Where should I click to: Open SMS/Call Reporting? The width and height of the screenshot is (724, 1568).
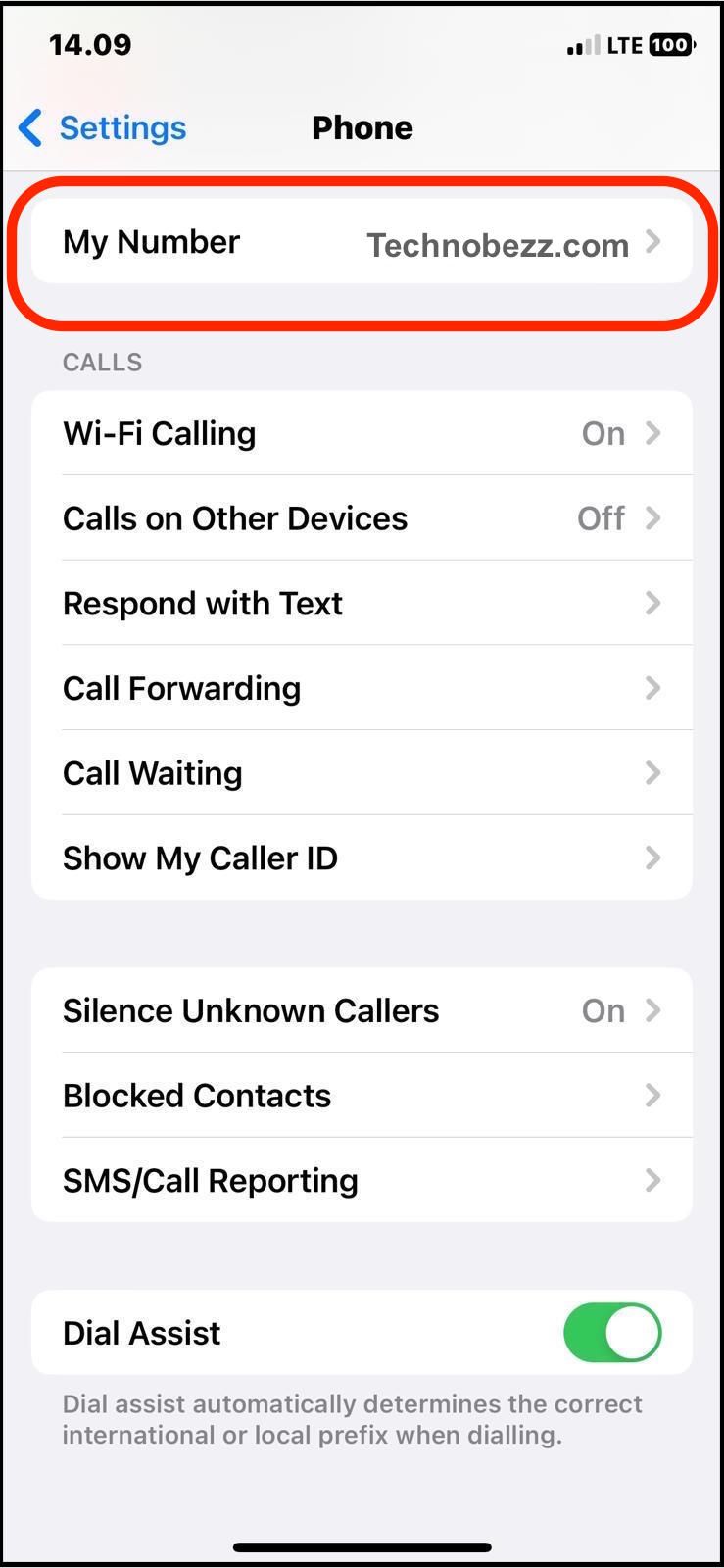coord(361,1181)
